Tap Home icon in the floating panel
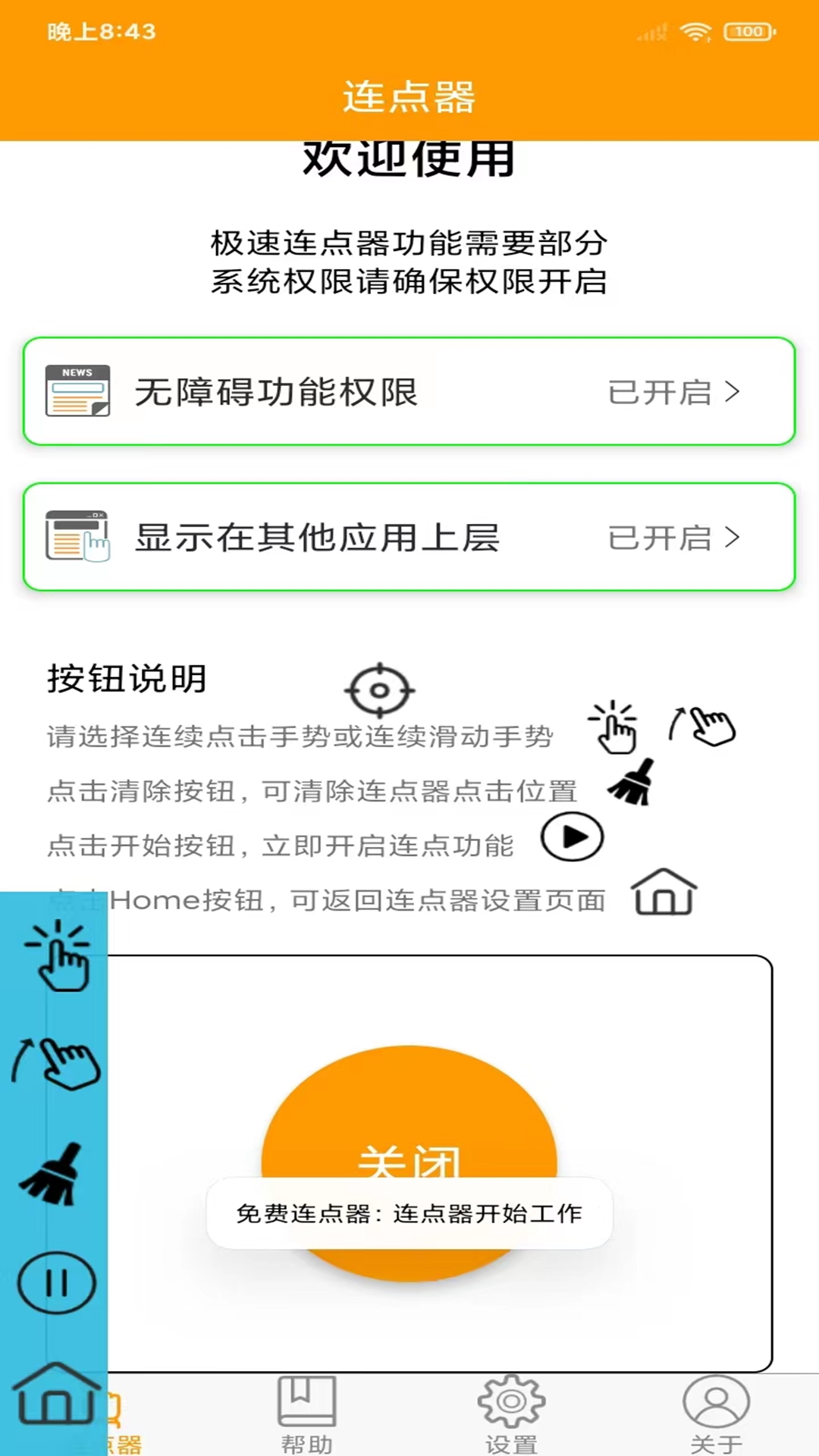 click(57, 1394)
